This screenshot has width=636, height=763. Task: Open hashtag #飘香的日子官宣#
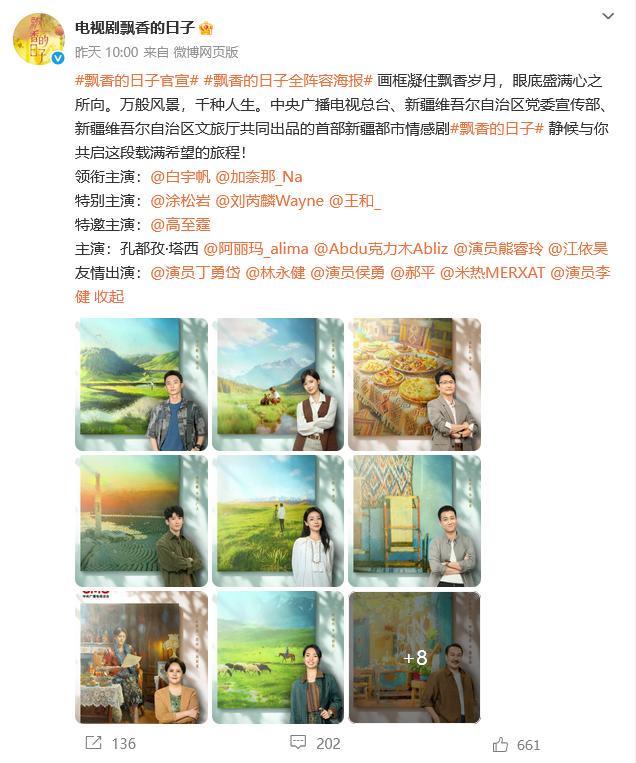(136, 81)
